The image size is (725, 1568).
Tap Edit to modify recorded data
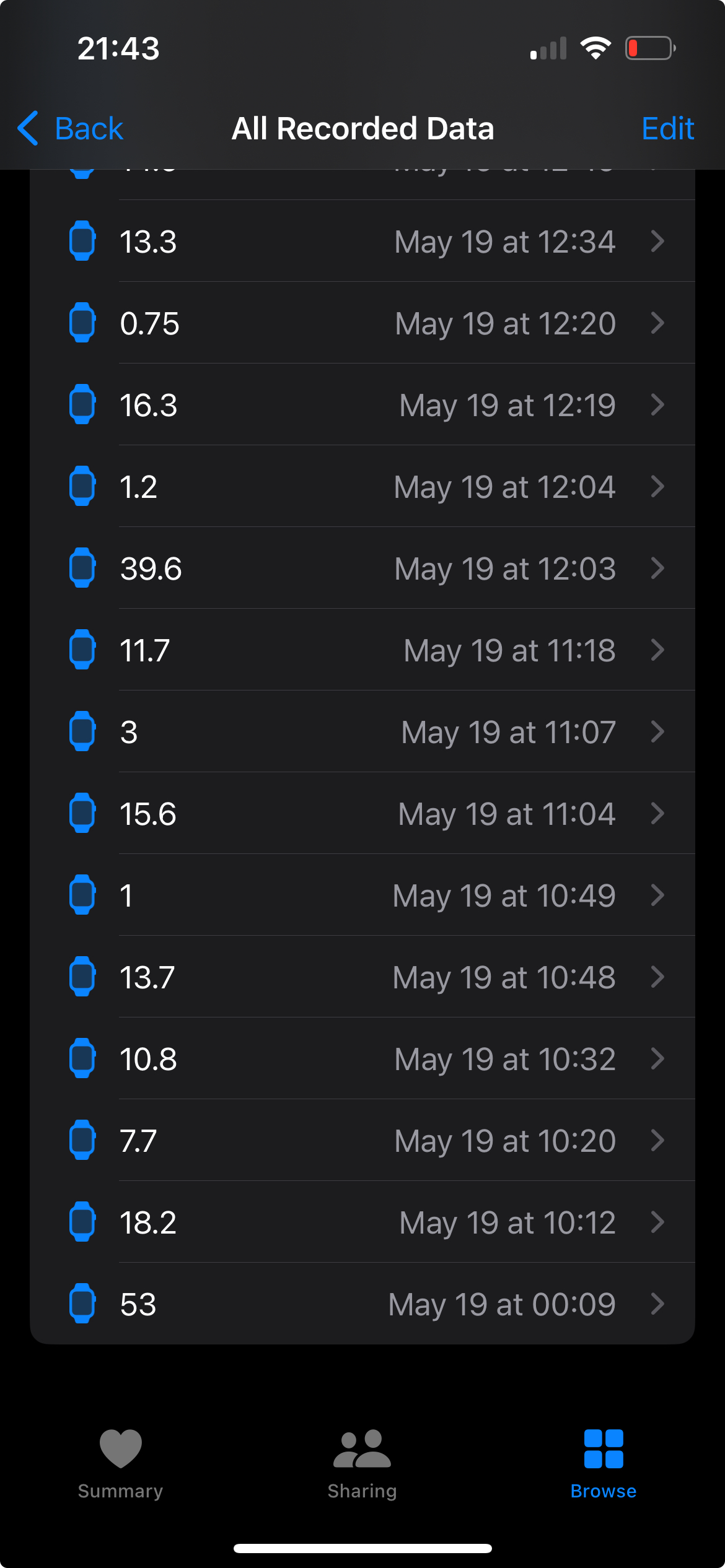(667, 129)
